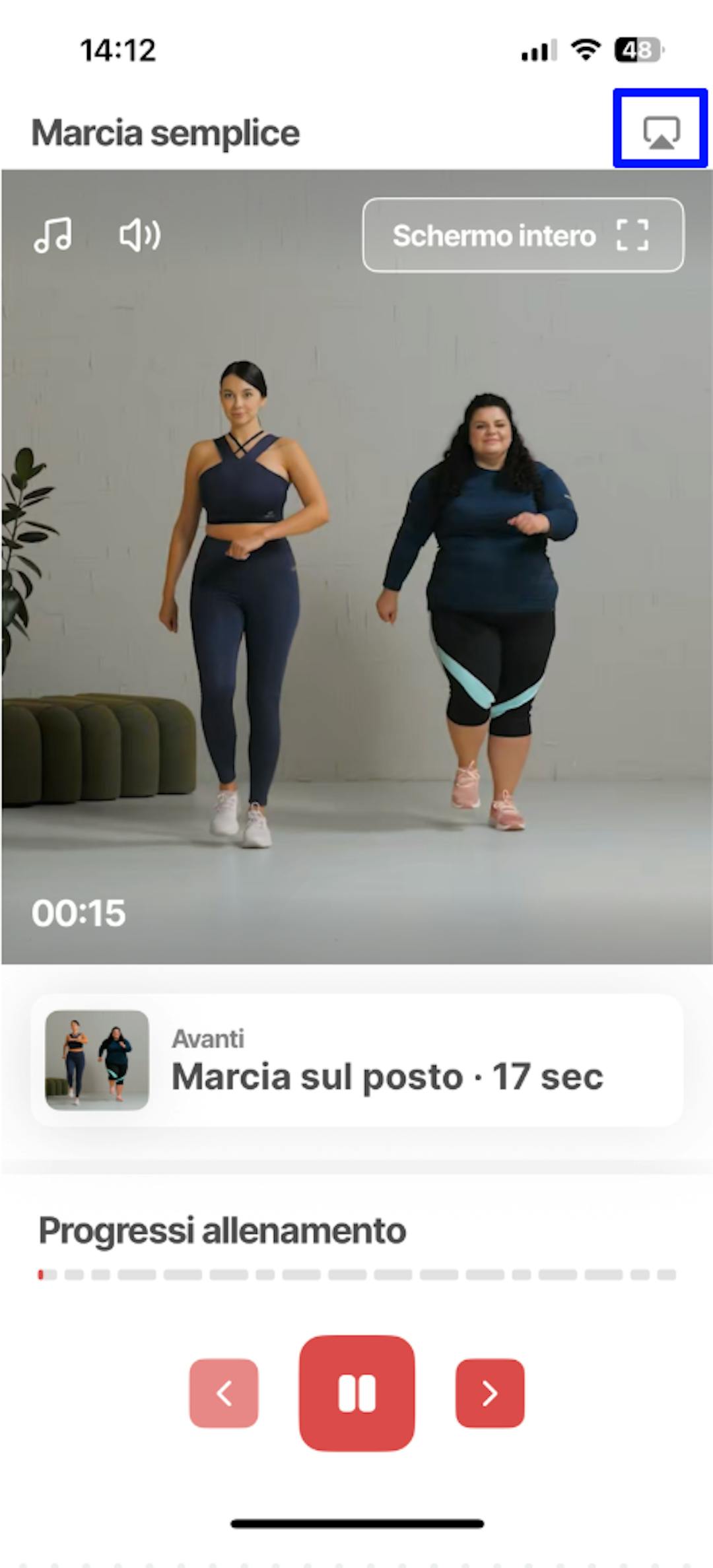Toggle the voice volume speaker icon
This screenshot has width=713, height=1568.
[x=139, y=235]
